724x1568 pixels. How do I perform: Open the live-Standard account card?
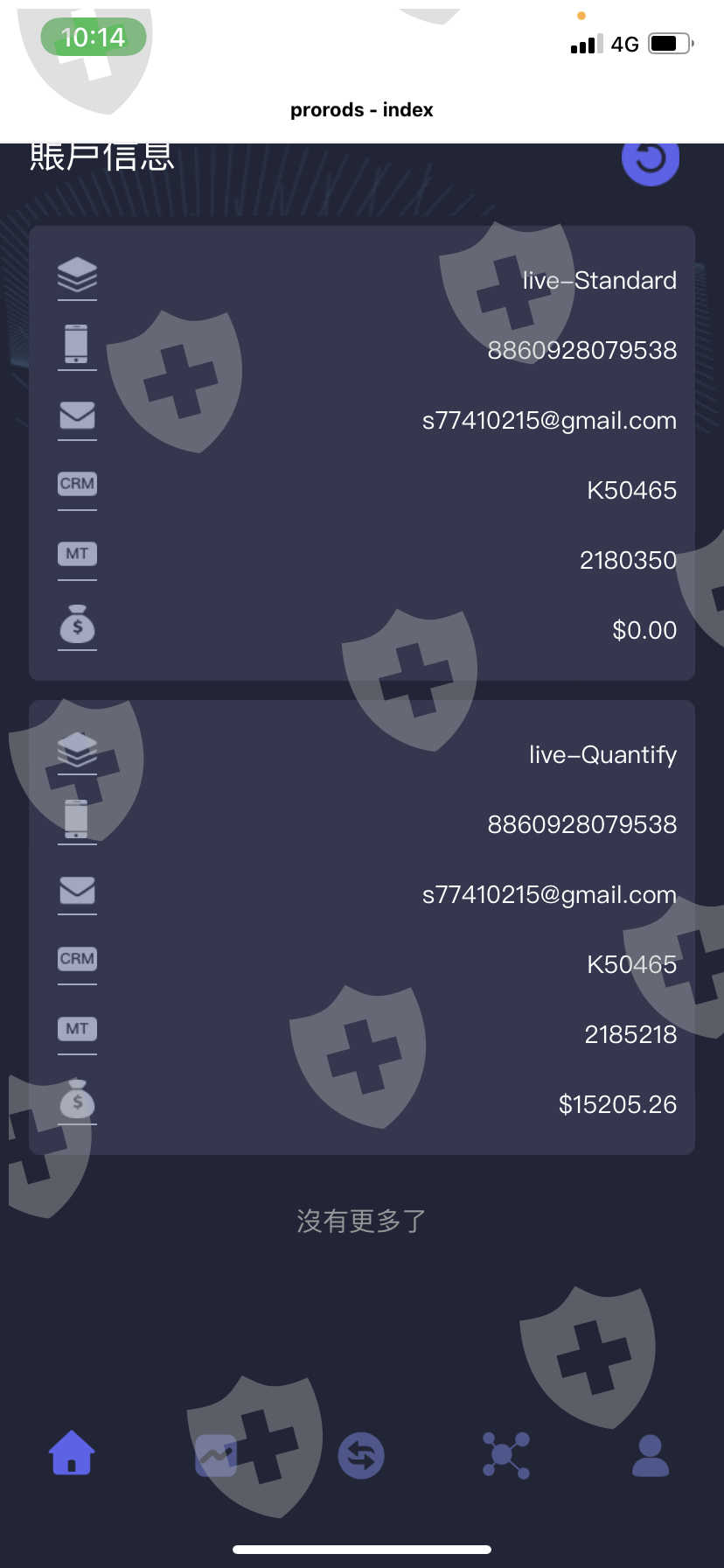(362, 453)
